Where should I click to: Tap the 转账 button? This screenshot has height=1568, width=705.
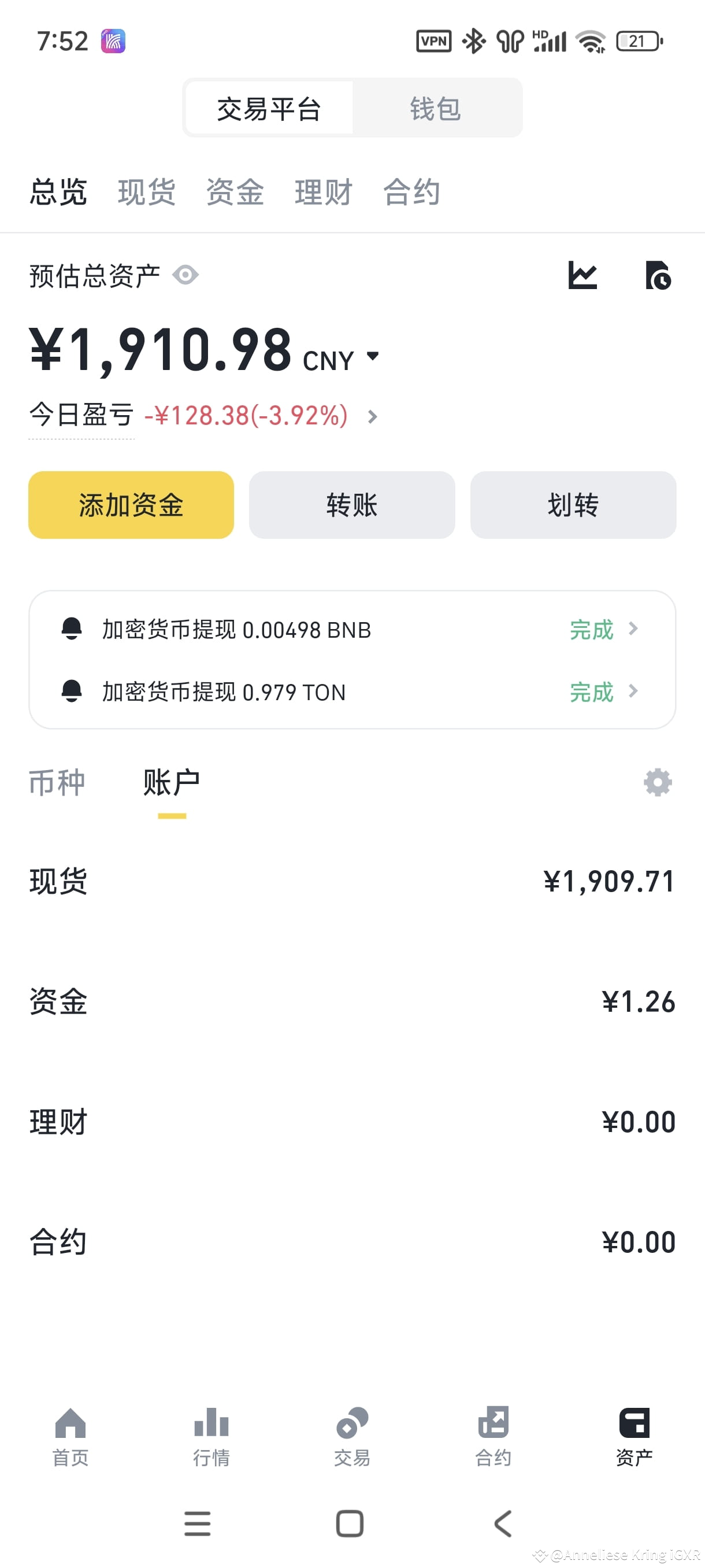[x=351, y=505]
